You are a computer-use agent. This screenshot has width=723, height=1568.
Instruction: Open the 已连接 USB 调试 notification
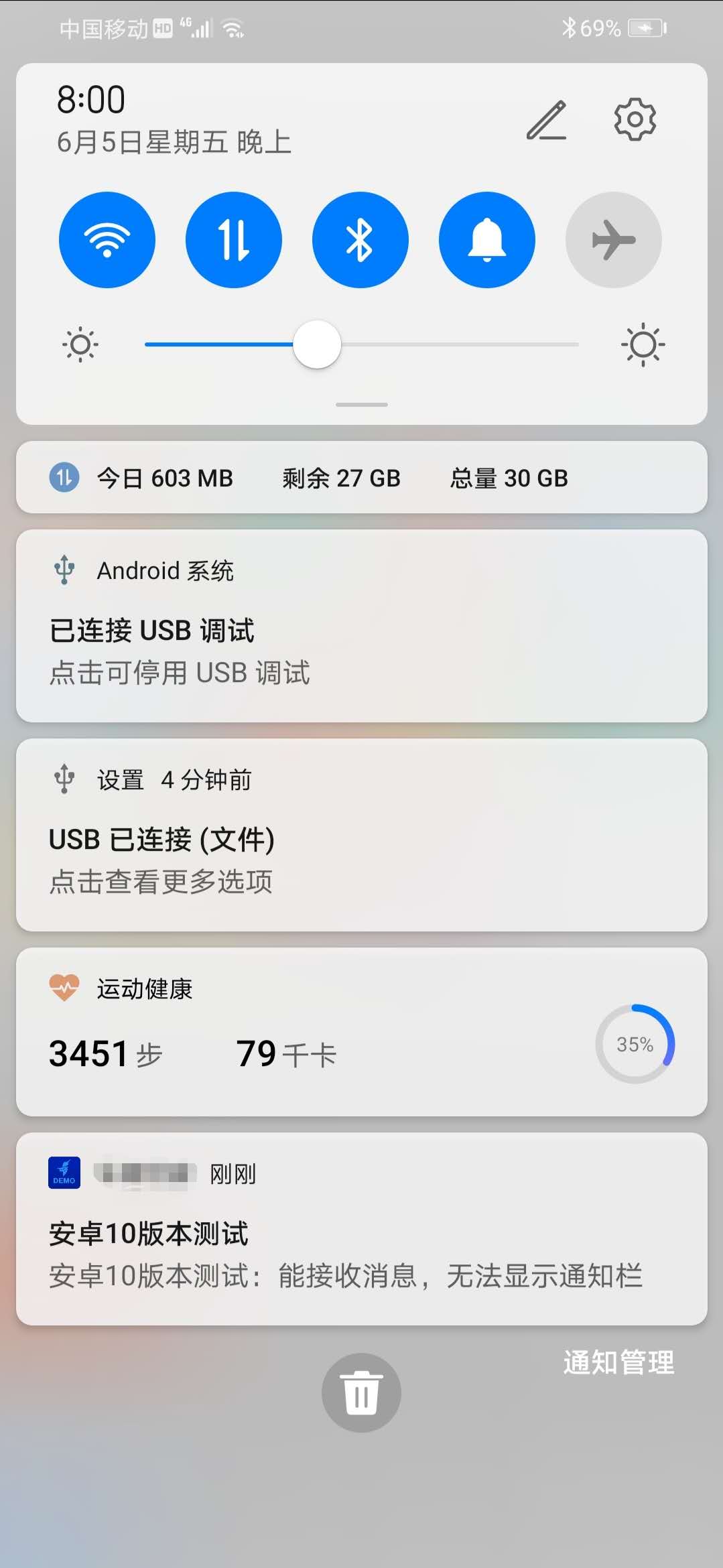[362, 626]
